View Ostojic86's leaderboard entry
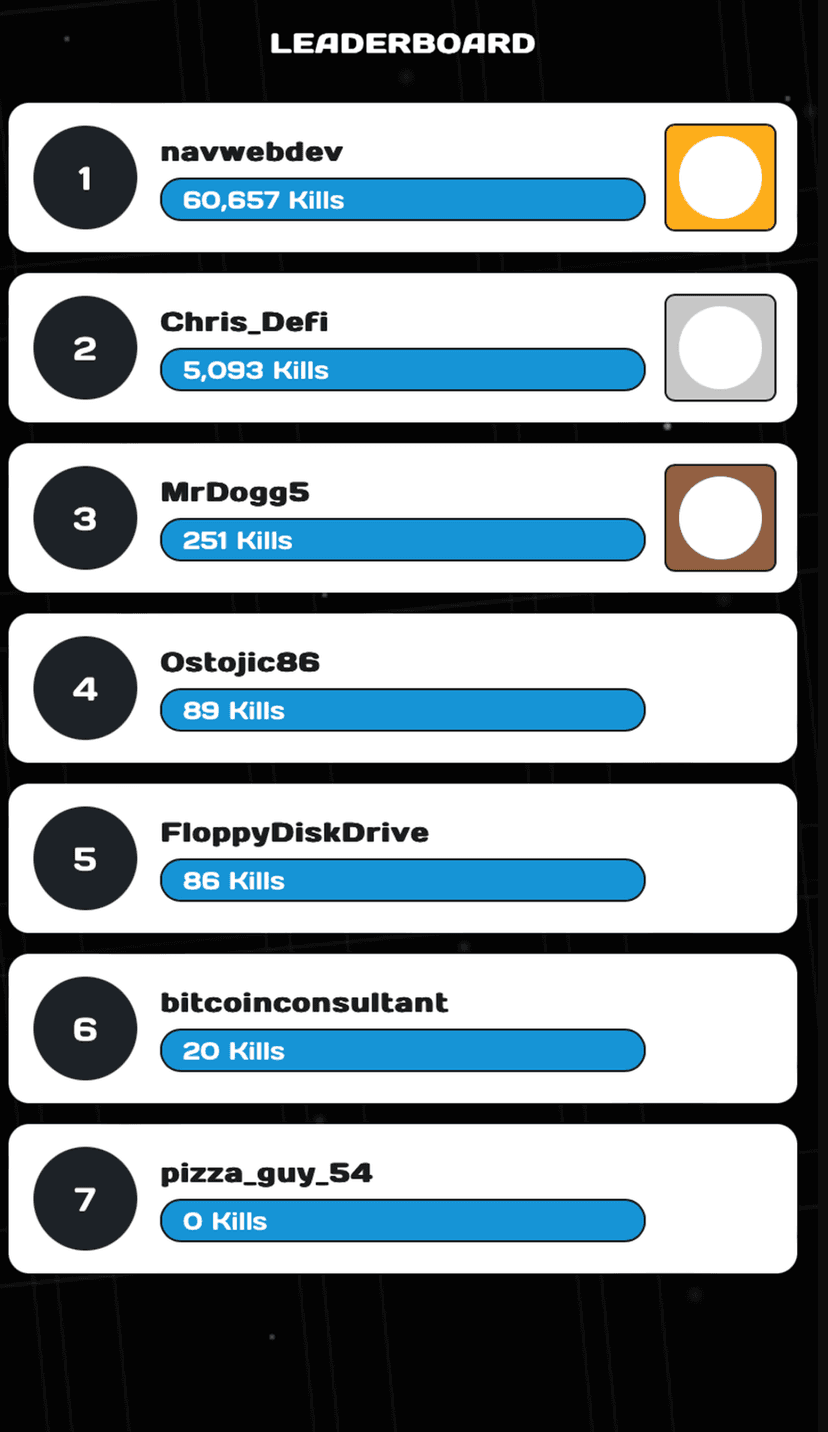The height and width of the screenshot is (1432, 828). click(x=402, y=688)
